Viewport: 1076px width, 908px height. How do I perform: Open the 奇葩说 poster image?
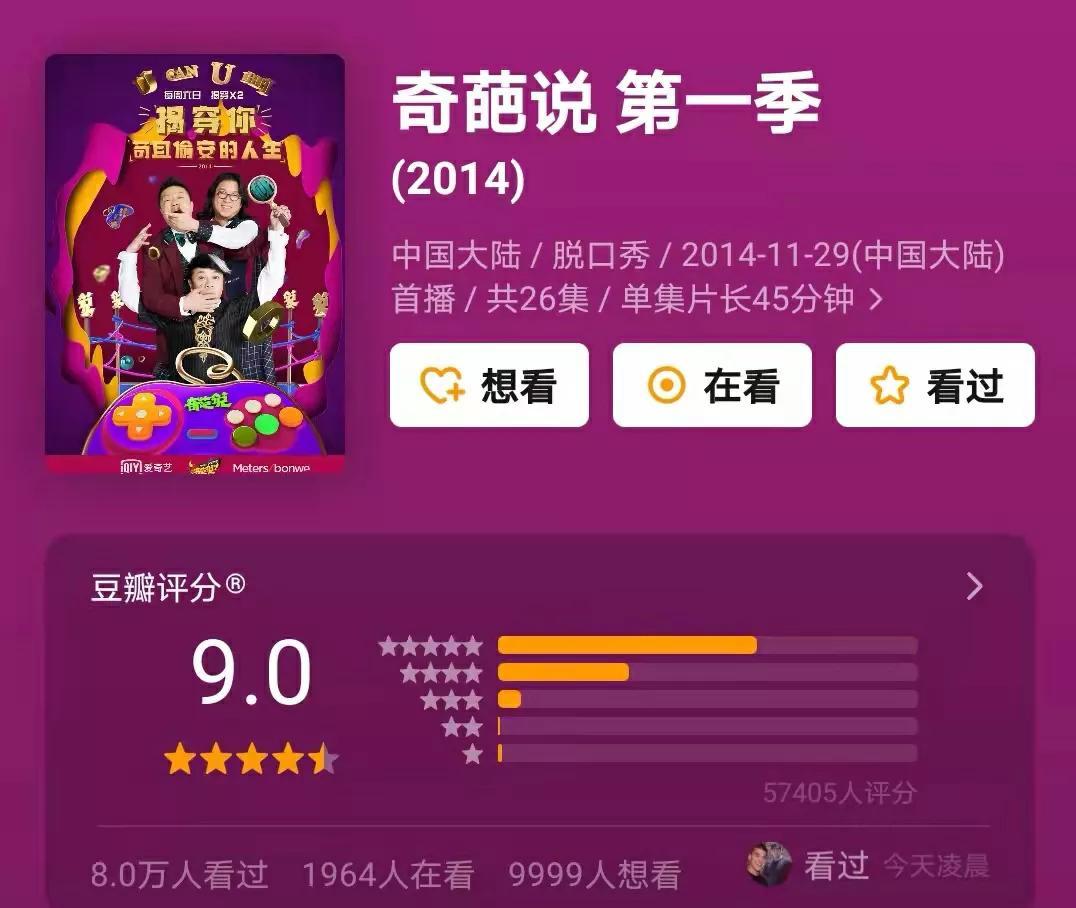[x=195, y=267]
